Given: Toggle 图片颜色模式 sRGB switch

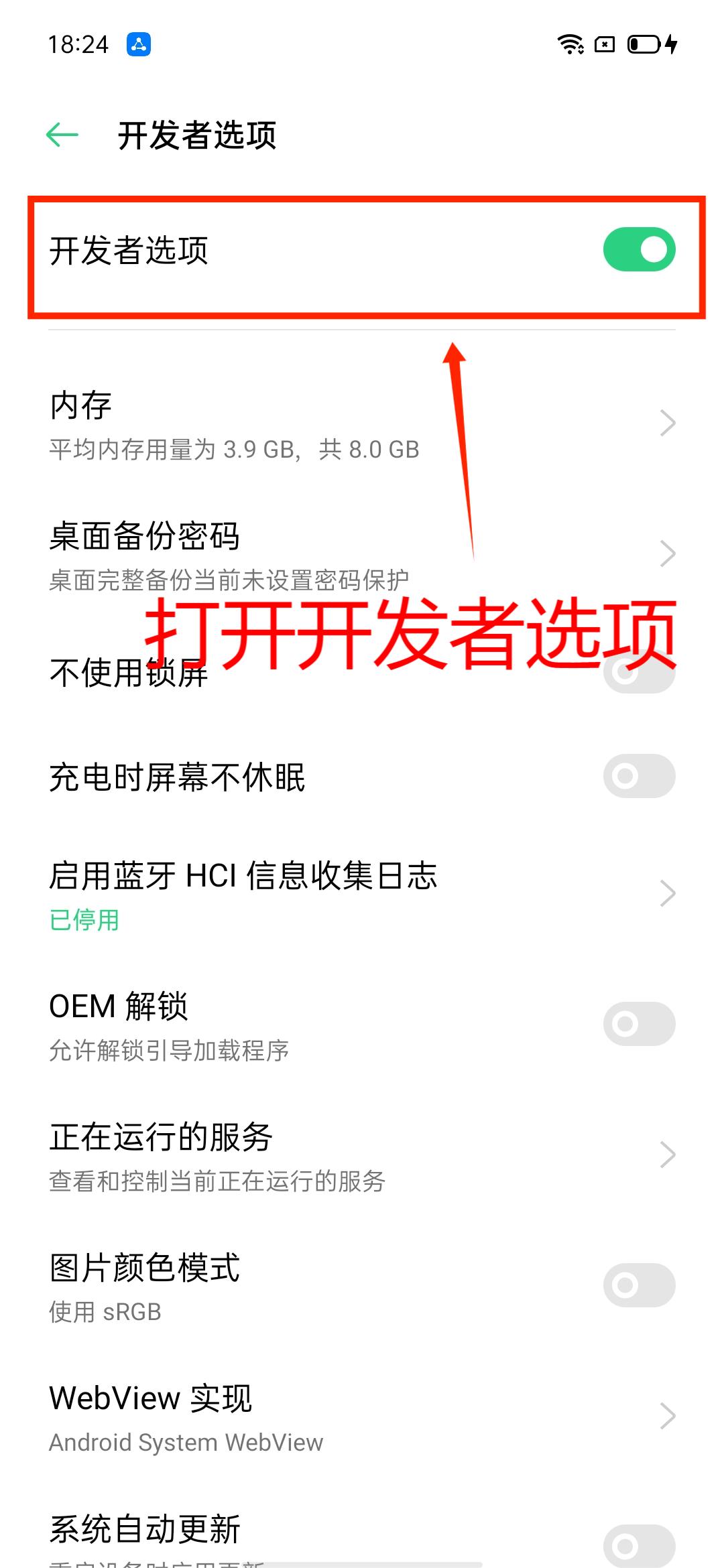Looking at the screenshot, I should tap(639, 1285).
